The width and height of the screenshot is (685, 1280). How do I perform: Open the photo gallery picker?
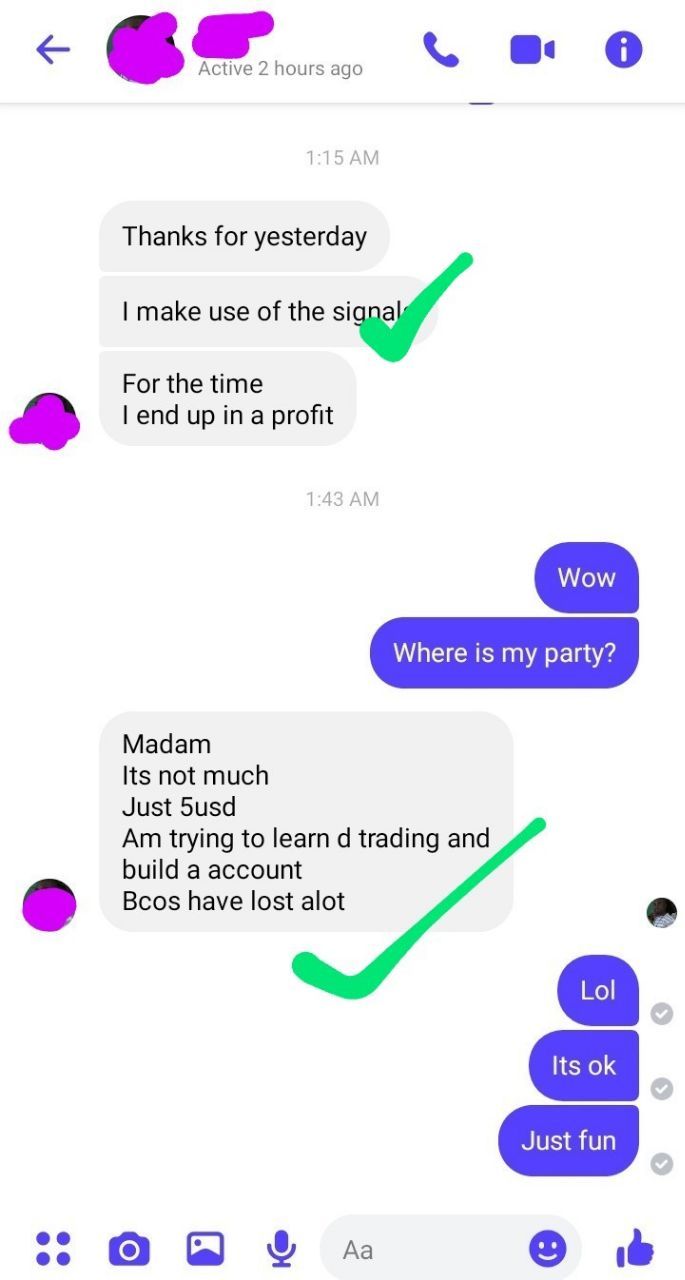tap(205, 1248)
